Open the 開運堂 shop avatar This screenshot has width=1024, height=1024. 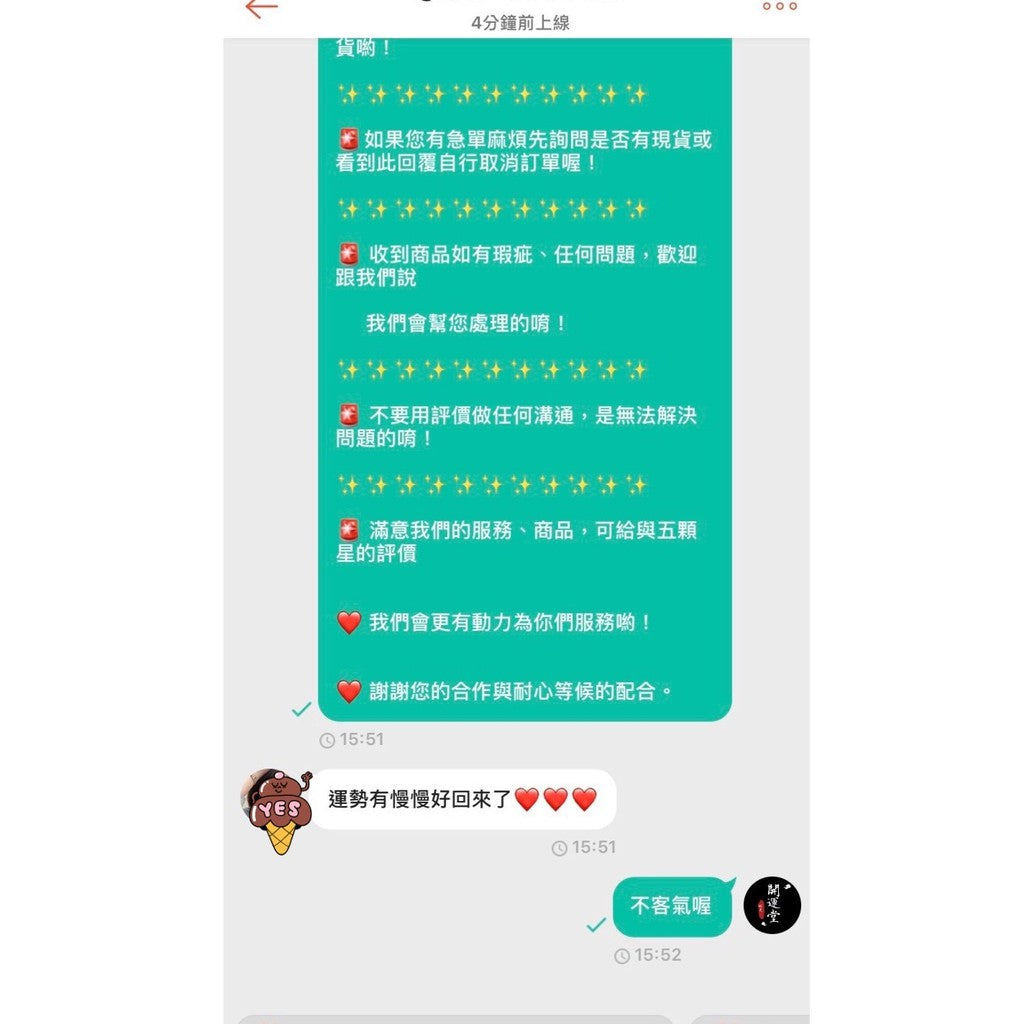pyautogui.click(x=772, y=906)
